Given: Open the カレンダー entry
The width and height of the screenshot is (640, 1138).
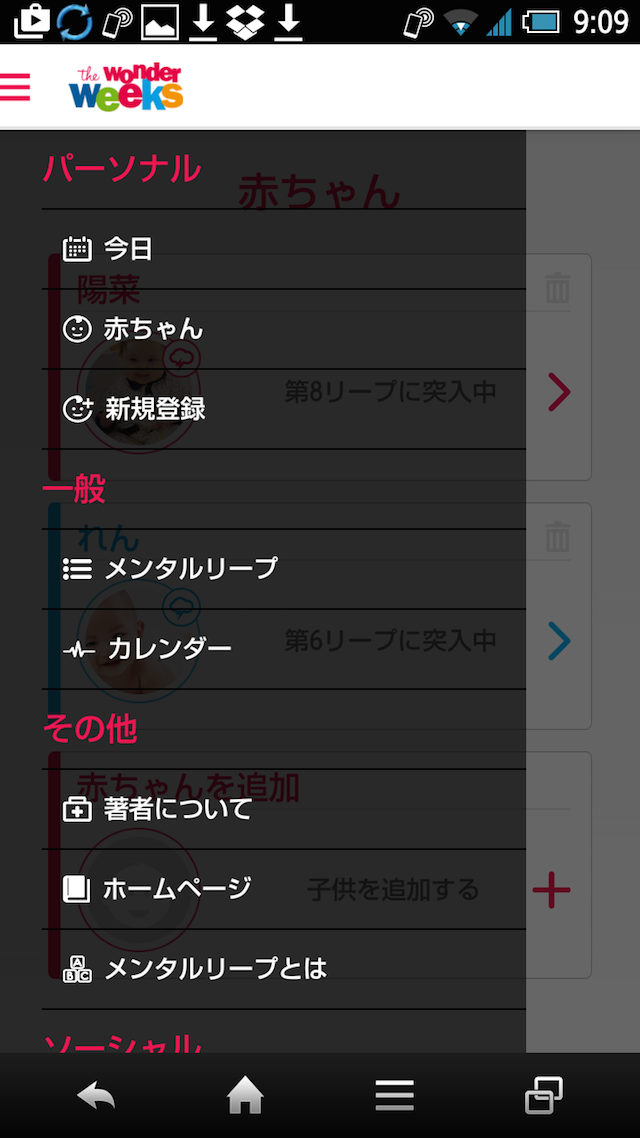Looking at the screenshot, I should pyautogui.click(x=284, y=648).
